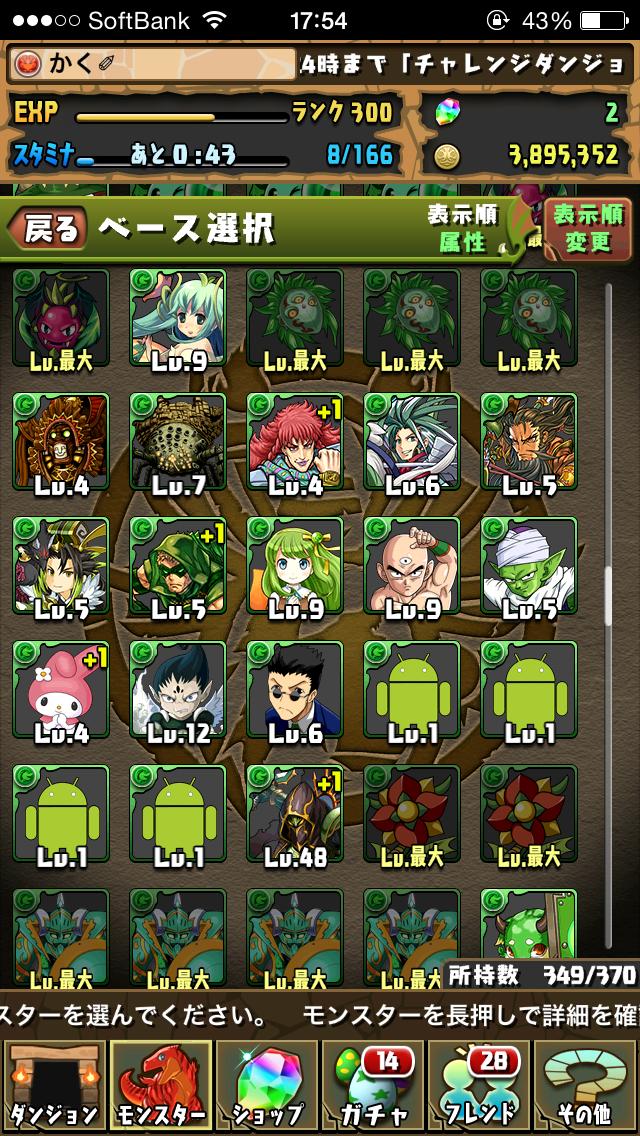The width and height of the screenshot is (640, 1136).
Task: Select the teal-haired mermaid girl Lv.9
Action: tap(177, 318)
